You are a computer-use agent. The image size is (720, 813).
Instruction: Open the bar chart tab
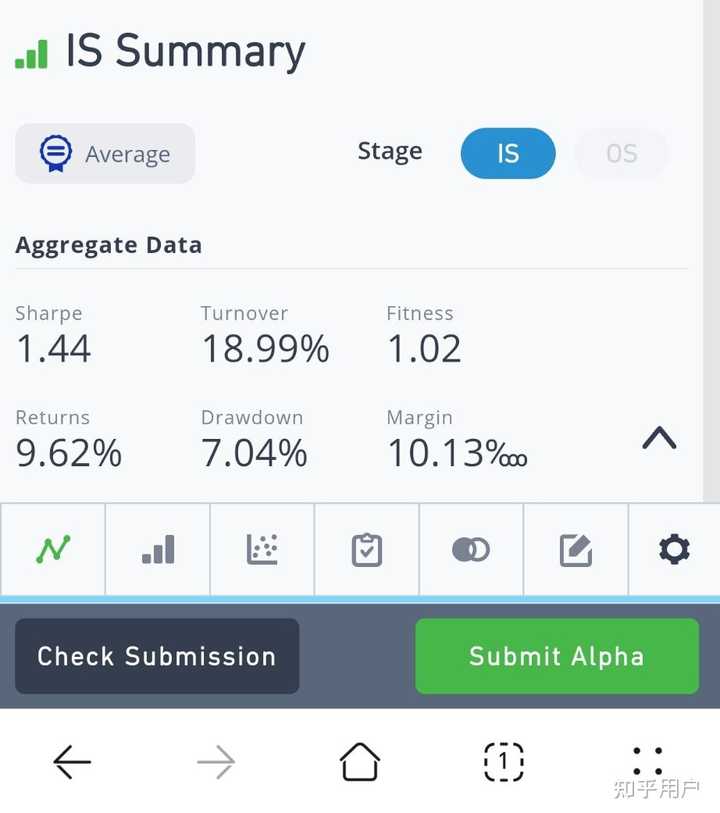pyautogui.click(x=158, y=549)
